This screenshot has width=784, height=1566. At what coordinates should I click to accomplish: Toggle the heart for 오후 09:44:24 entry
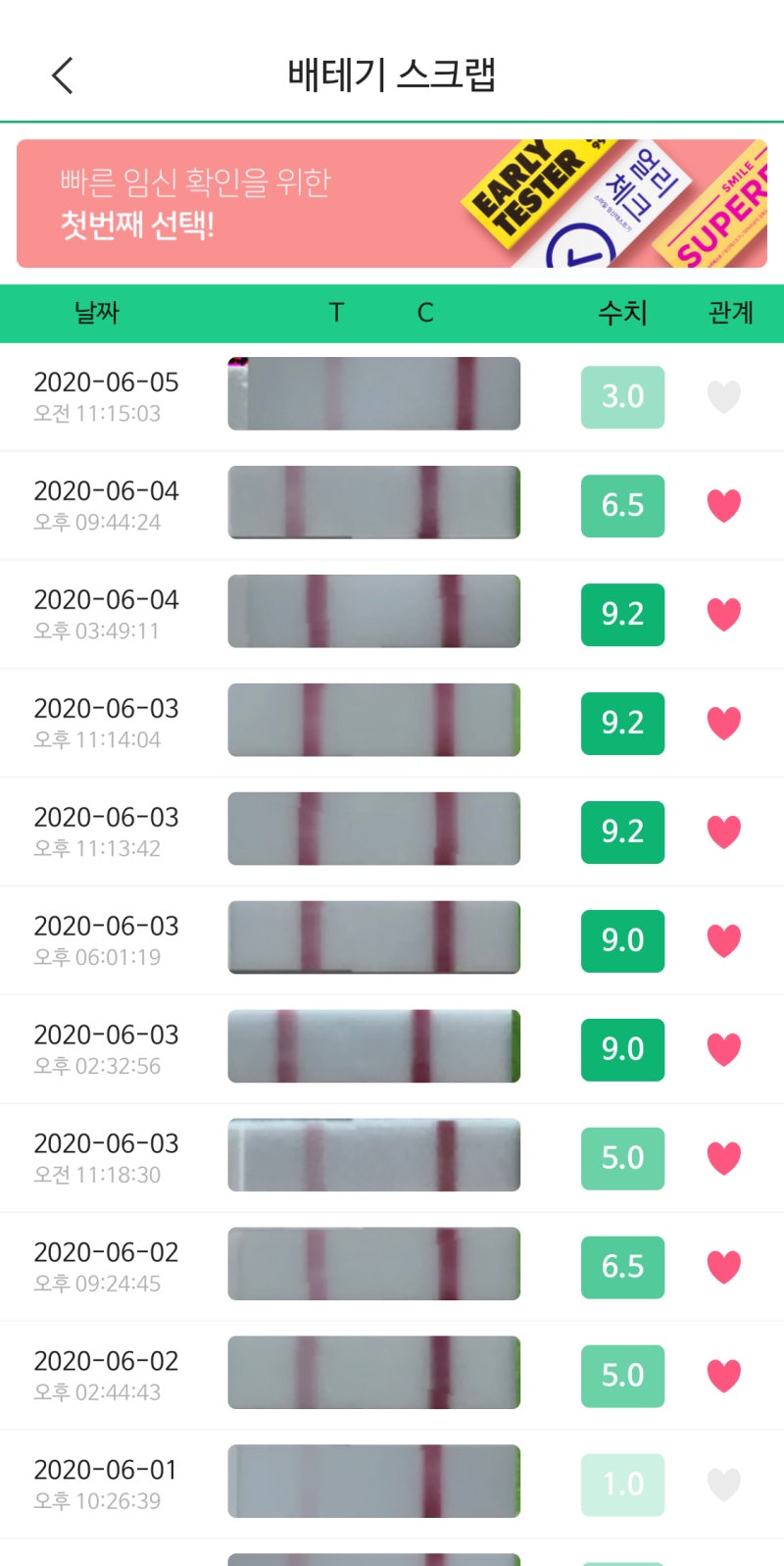click(x=724, y=506)
